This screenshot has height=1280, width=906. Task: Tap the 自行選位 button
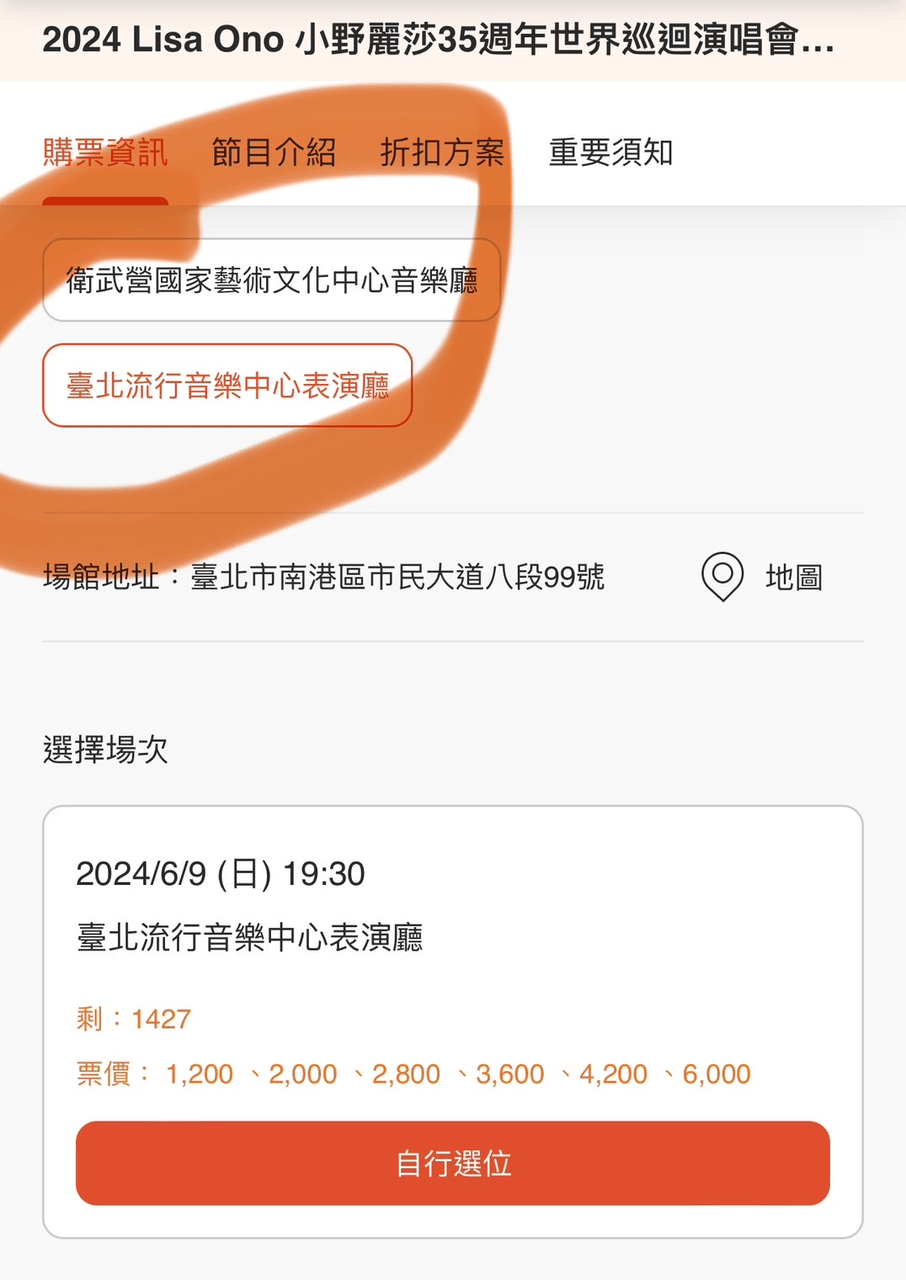tap(453, 1163)
